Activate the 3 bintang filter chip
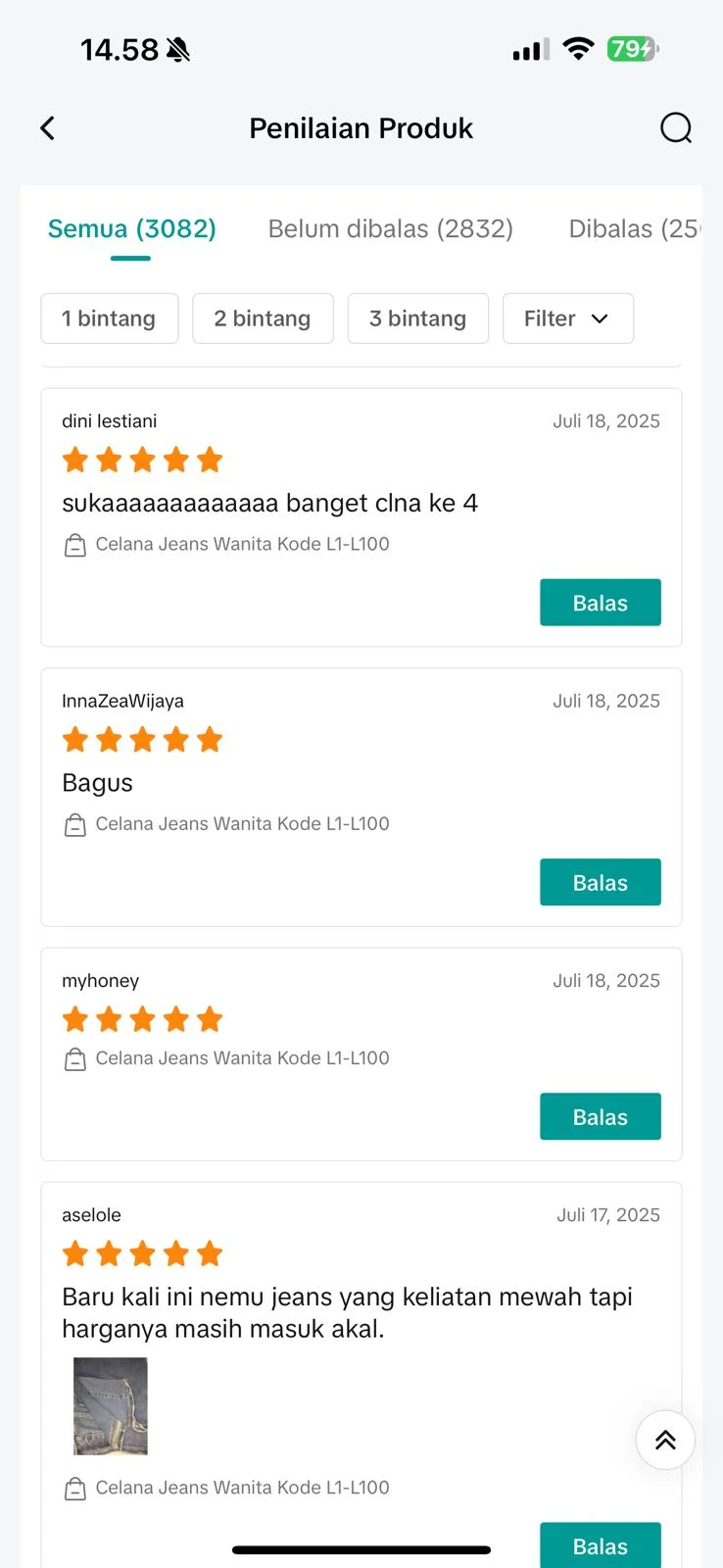Screen dimensions: 723x1568 click(x=418, y=318)
